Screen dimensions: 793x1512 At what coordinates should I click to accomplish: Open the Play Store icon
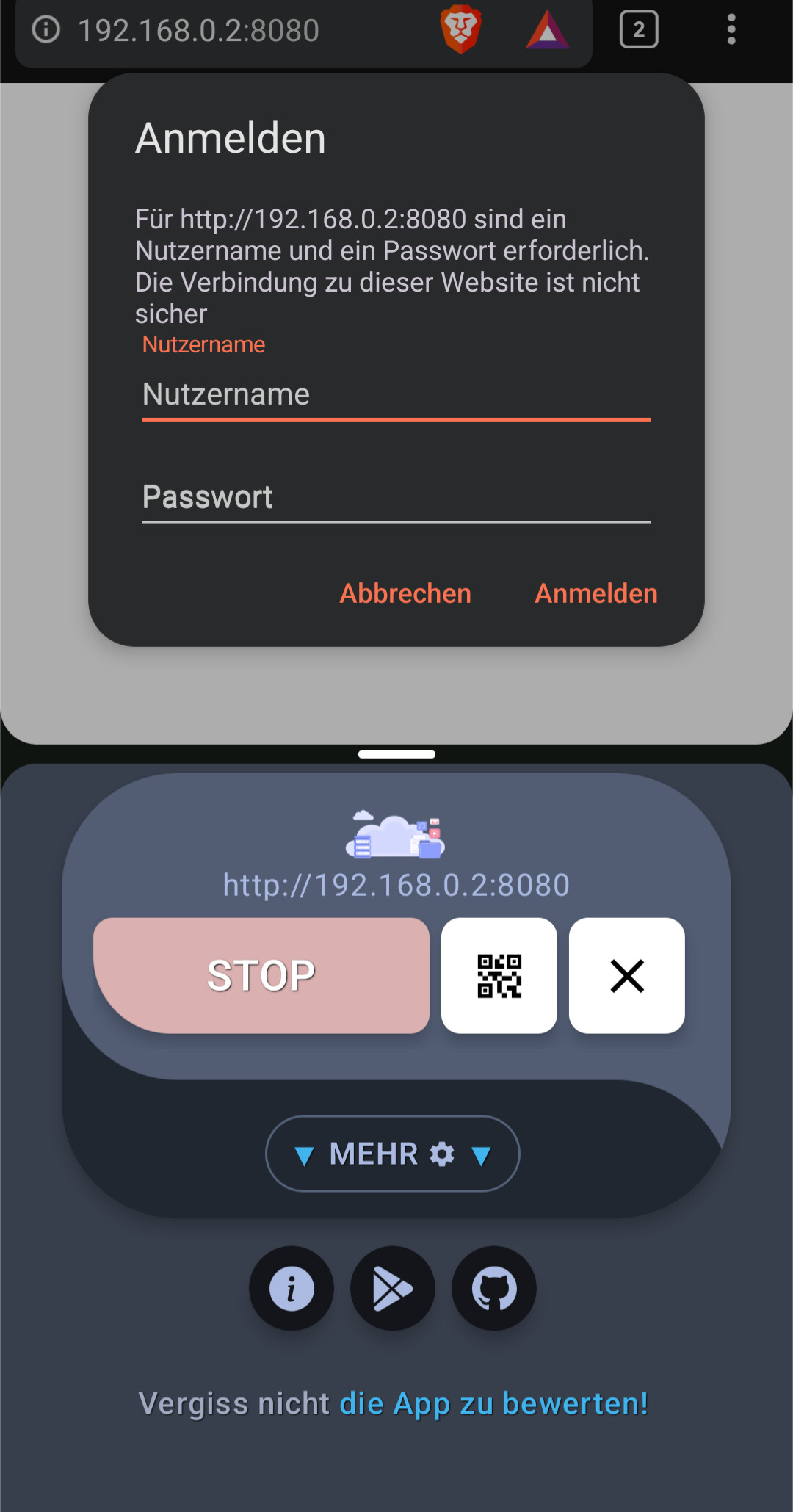[x=393, y=1288]
